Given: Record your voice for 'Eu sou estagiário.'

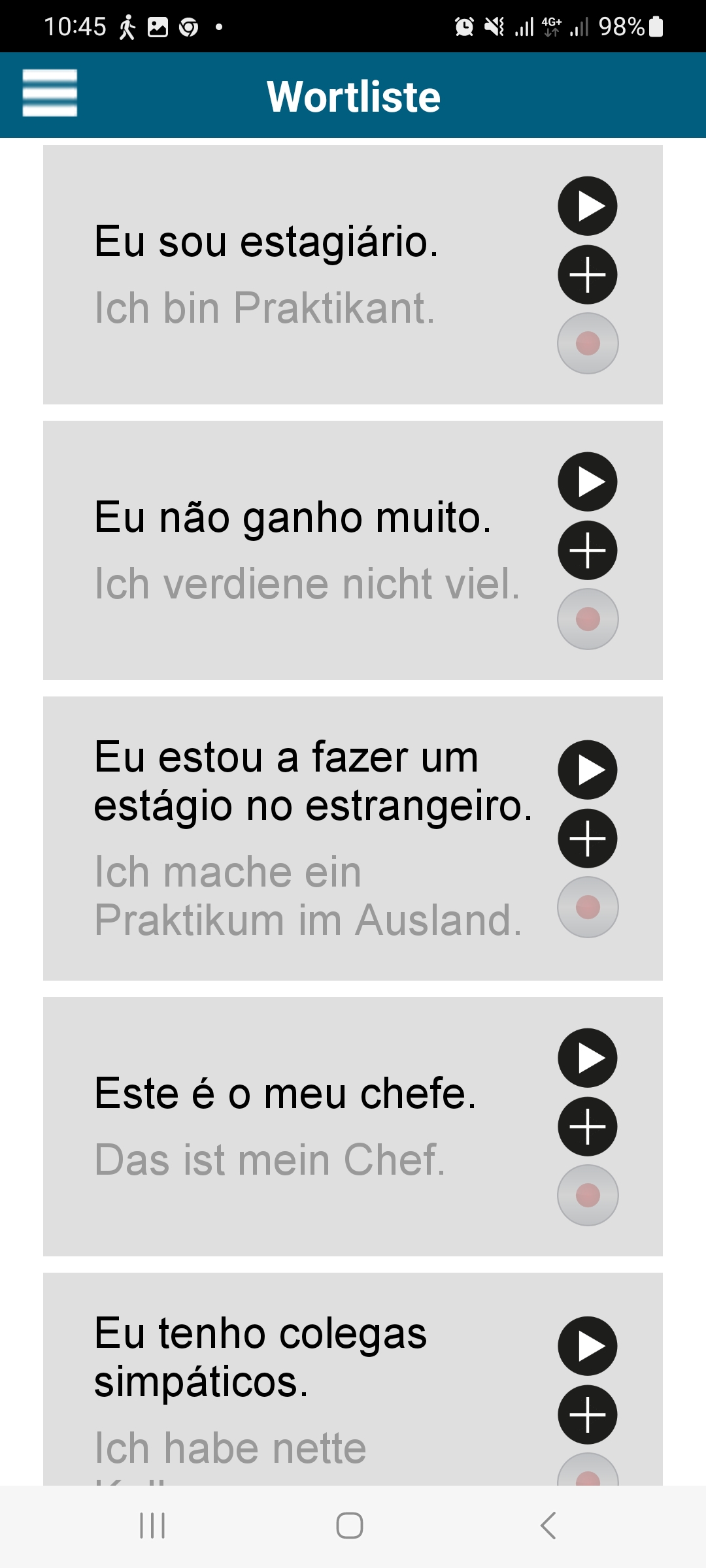Looking at the screenshot, I should point(587,344).
